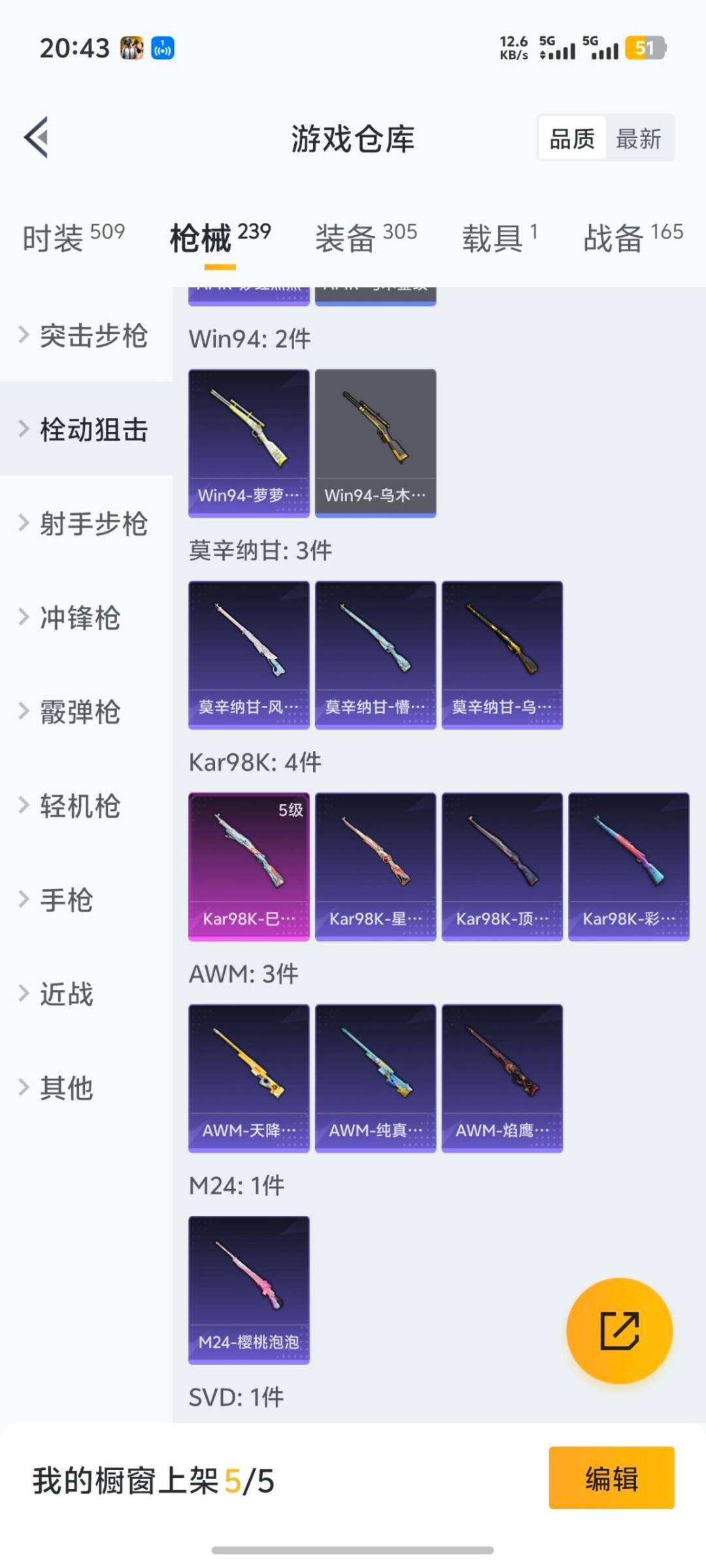The width and height of the screenshot is (706, 1568).
Task: Navigate back using the back arrow
Action: pos(37,137)
